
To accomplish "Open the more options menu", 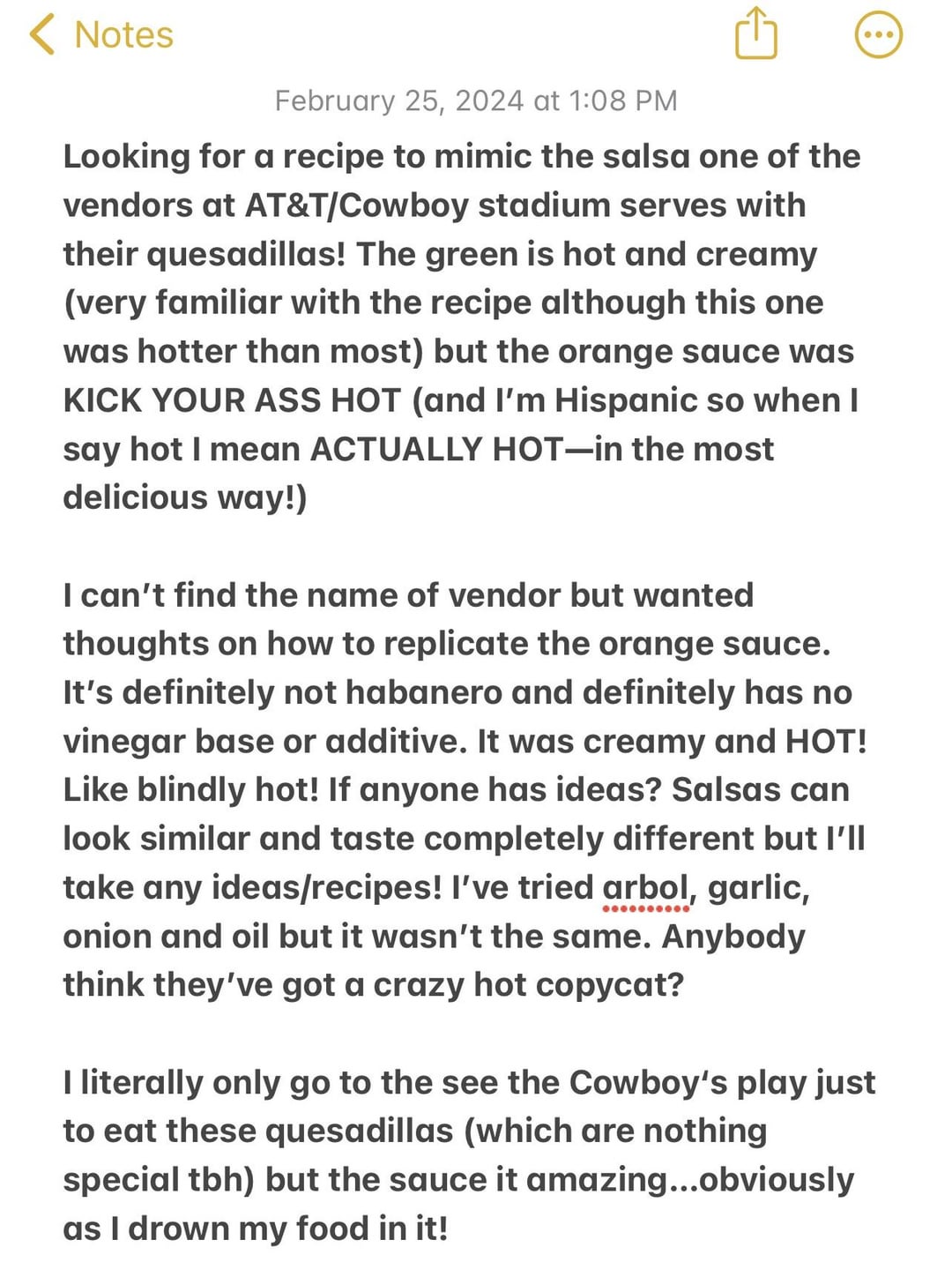I will pos(878,35).
